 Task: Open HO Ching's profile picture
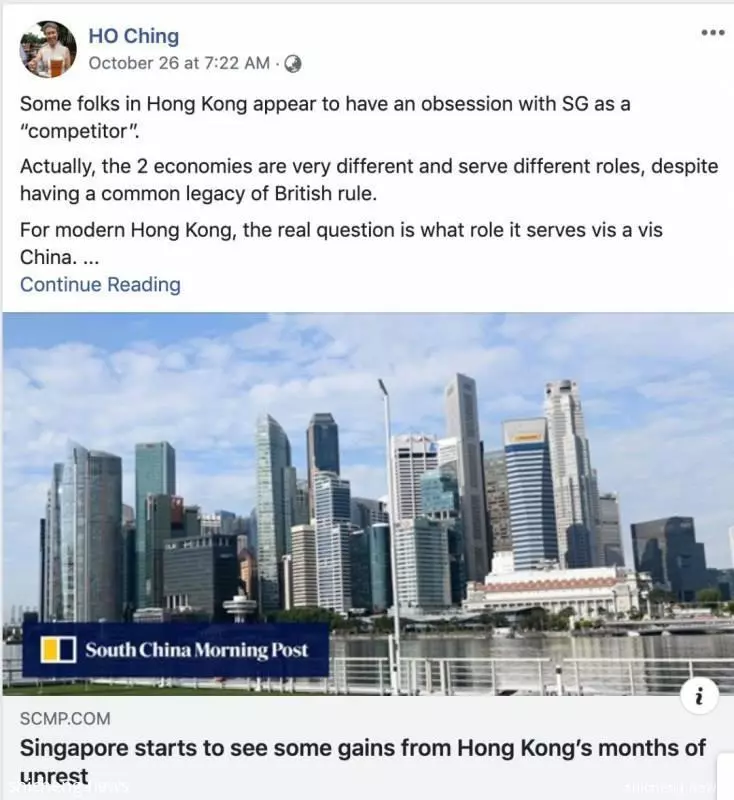point(47,49)
